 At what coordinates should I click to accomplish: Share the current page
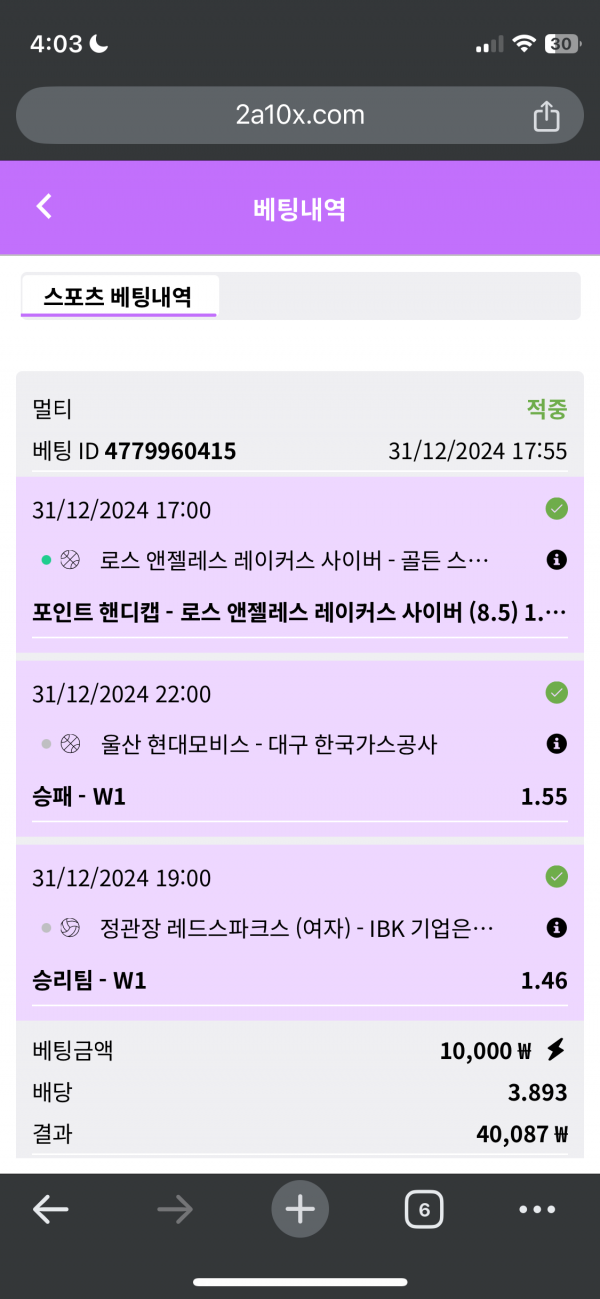coord(546,116)
